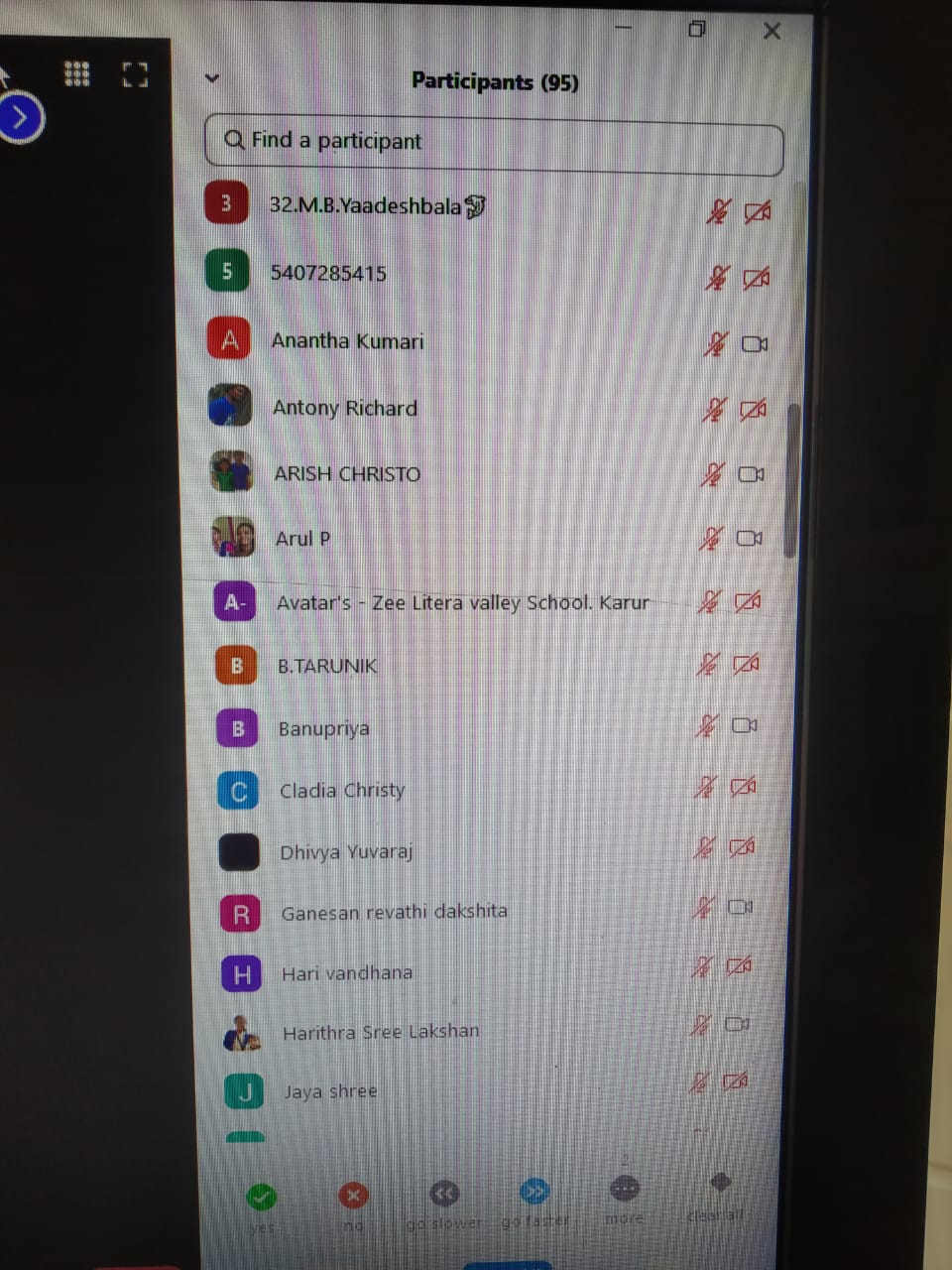
Task: Open the more reactions button
Action: click(x=624, y=1189)
